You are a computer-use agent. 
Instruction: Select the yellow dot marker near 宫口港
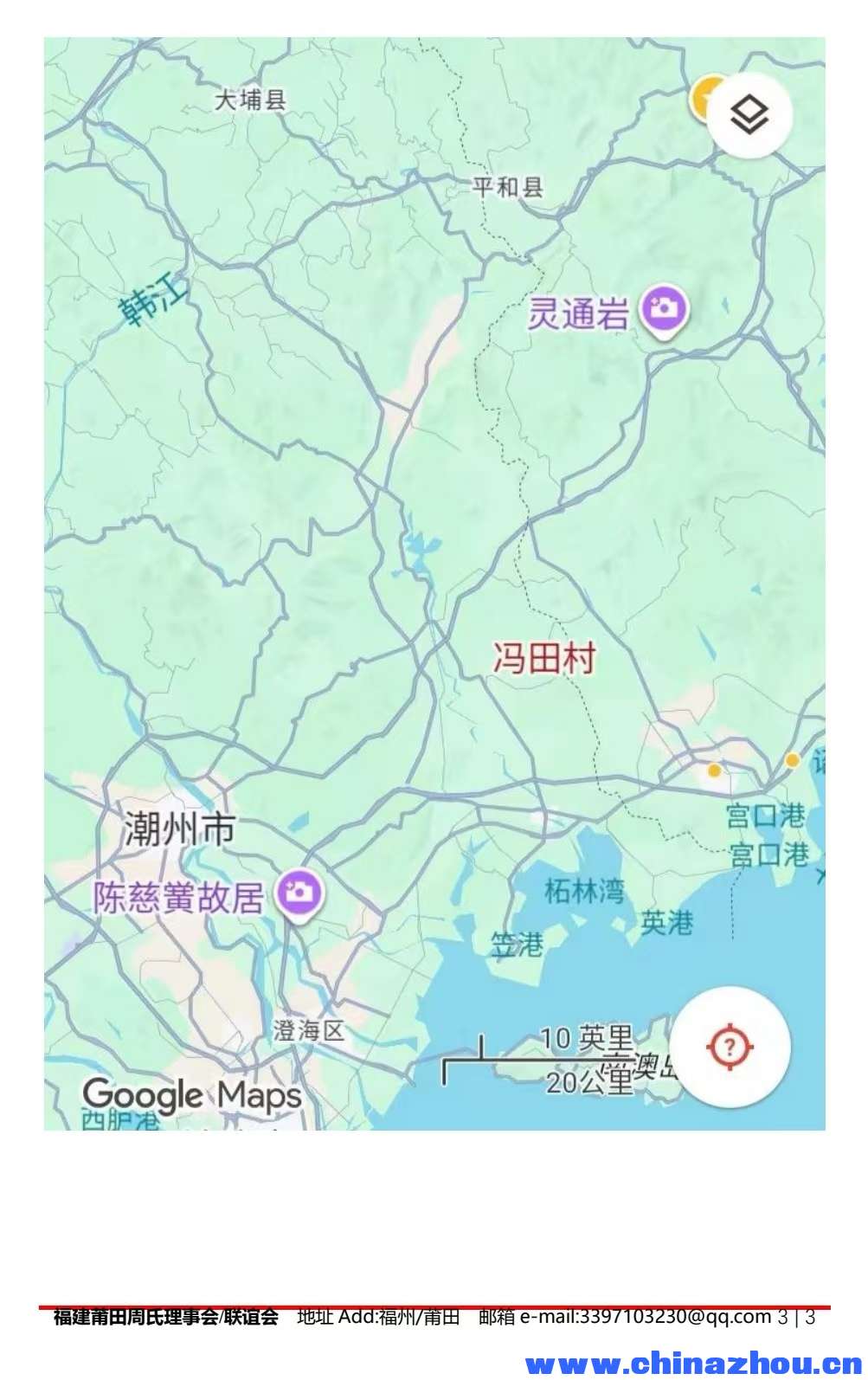(714, 770)
